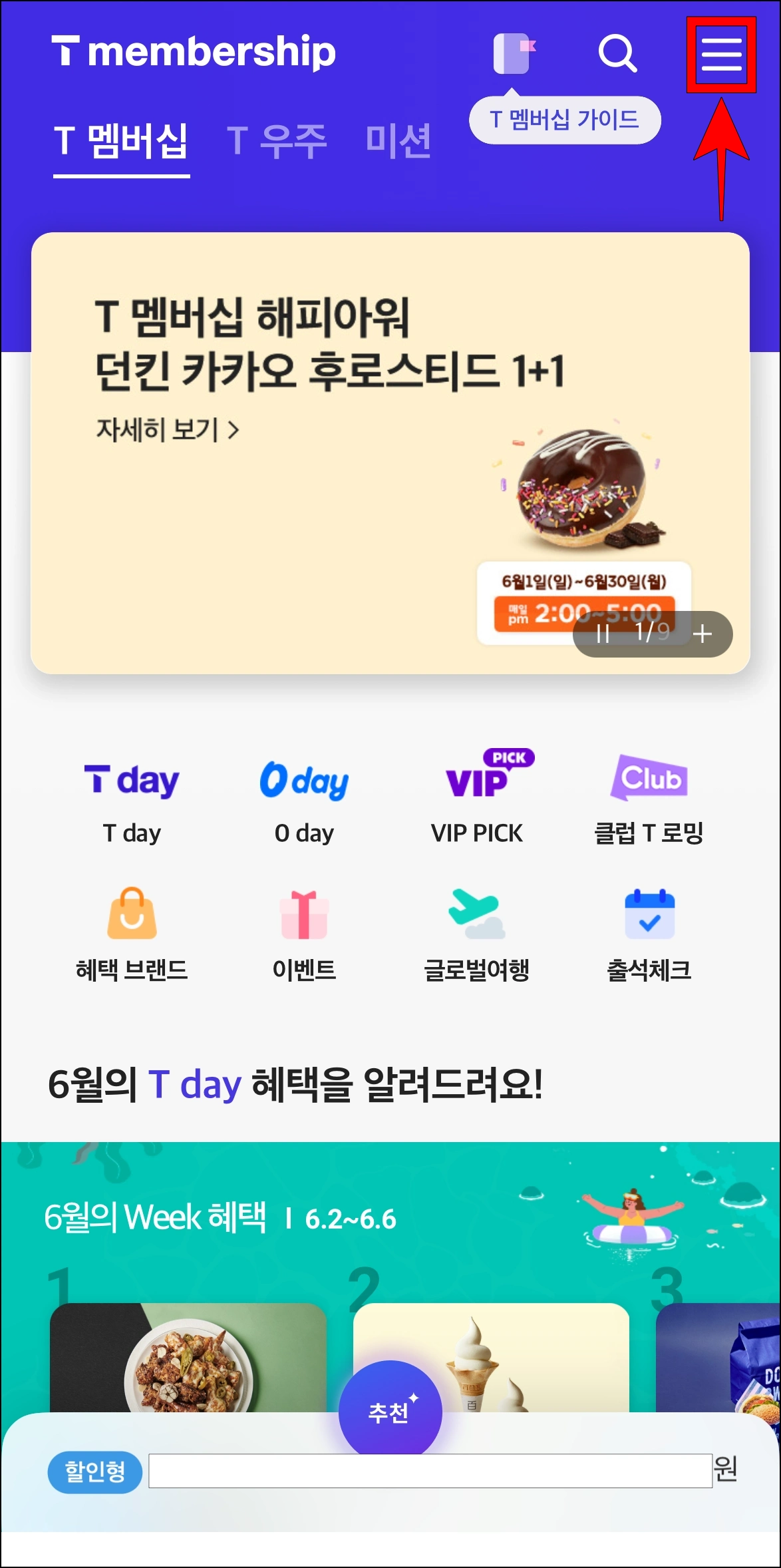This screenshot has width=781, height=1568.
Task: Select the 0 day icon
Action: pos(304,782)
